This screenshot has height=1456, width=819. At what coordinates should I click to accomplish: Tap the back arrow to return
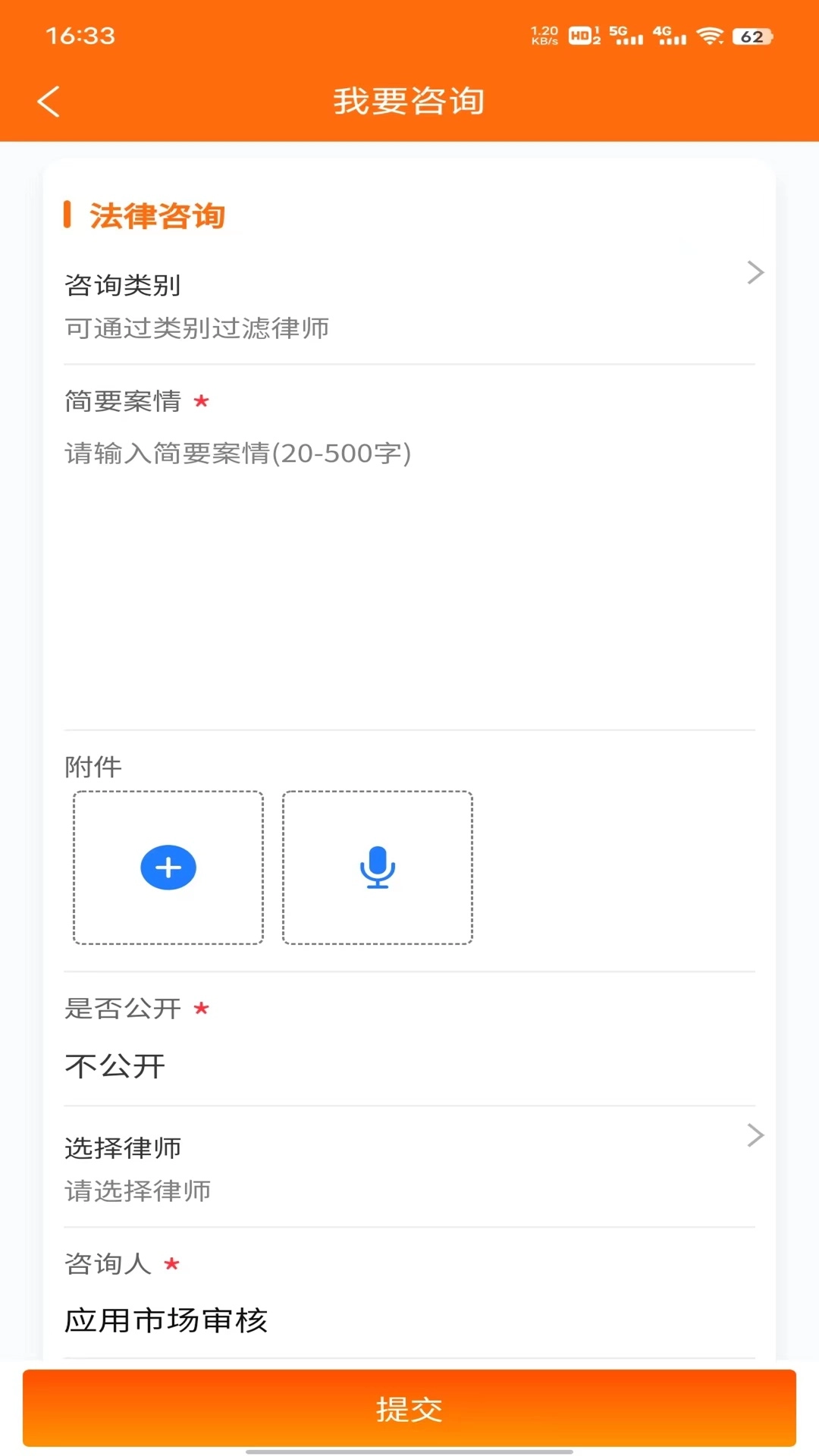(49, 101)
